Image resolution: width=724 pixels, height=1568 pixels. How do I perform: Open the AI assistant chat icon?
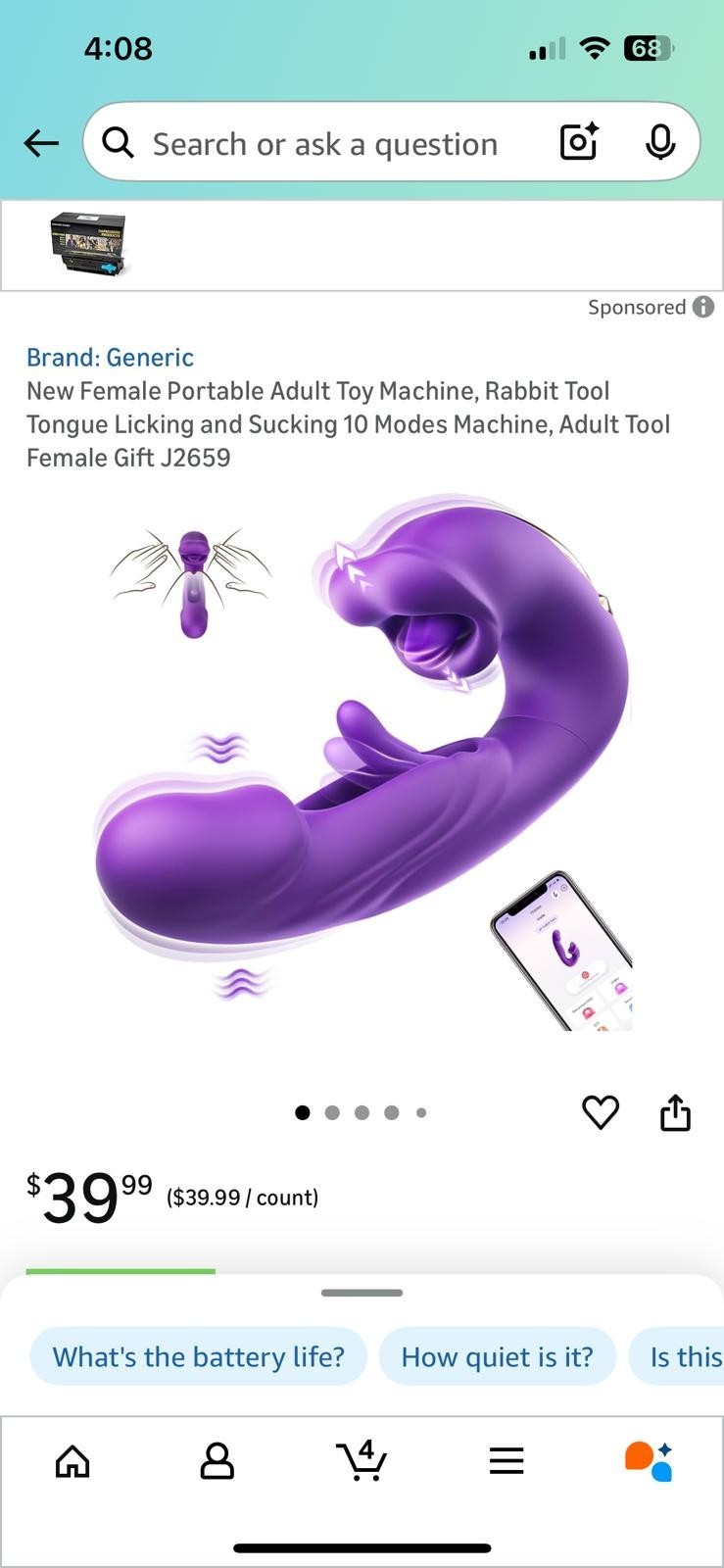click(649, 1461)
